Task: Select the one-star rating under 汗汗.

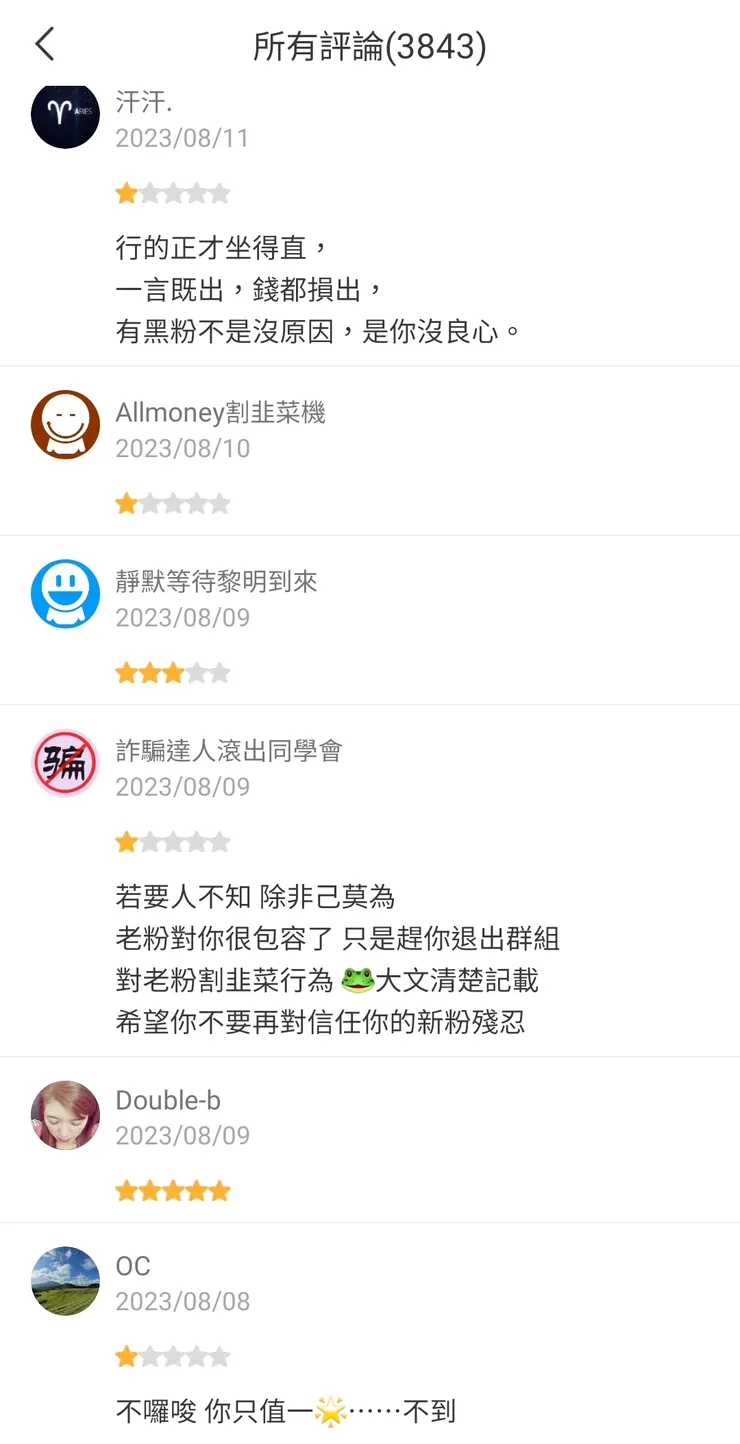Action: tap(173, 192)
